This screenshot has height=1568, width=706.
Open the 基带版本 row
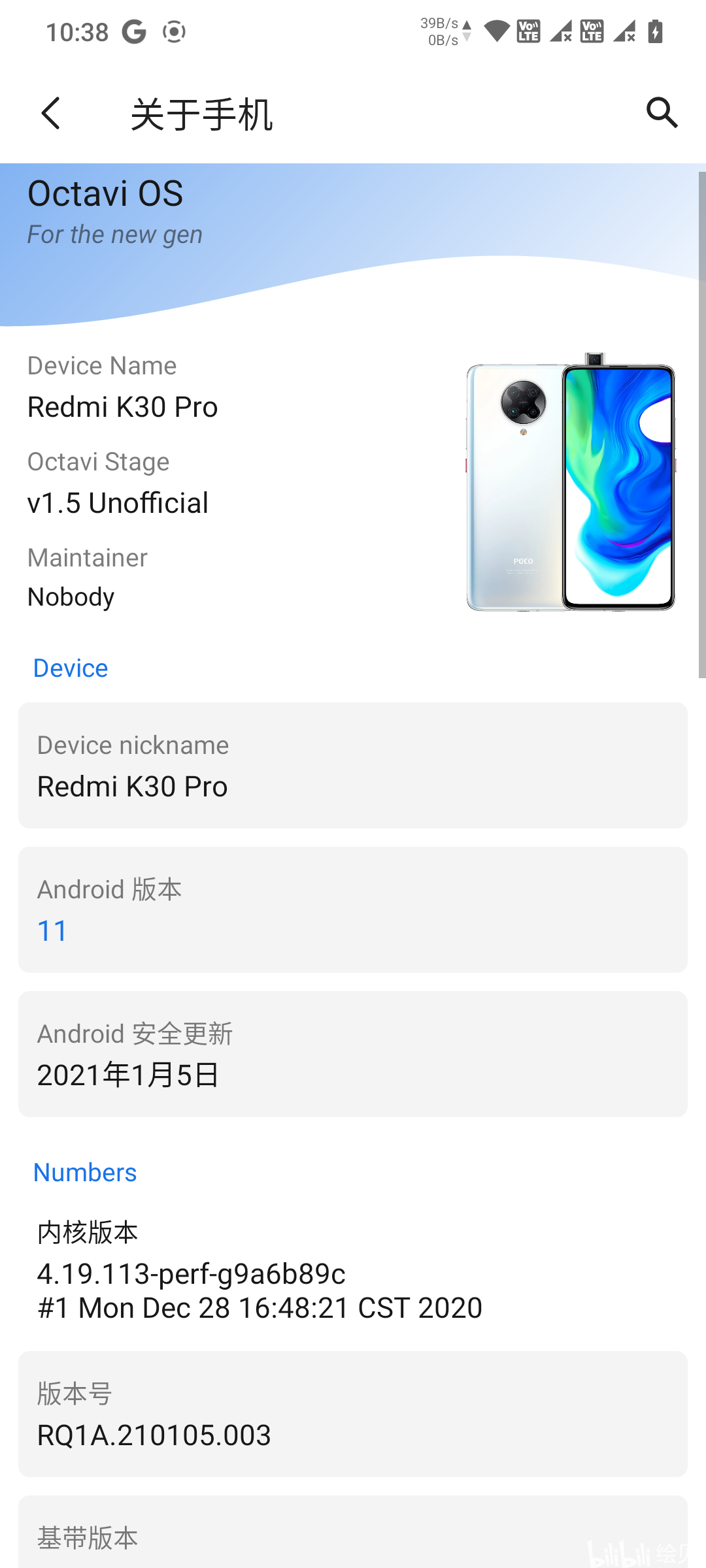353,1535
